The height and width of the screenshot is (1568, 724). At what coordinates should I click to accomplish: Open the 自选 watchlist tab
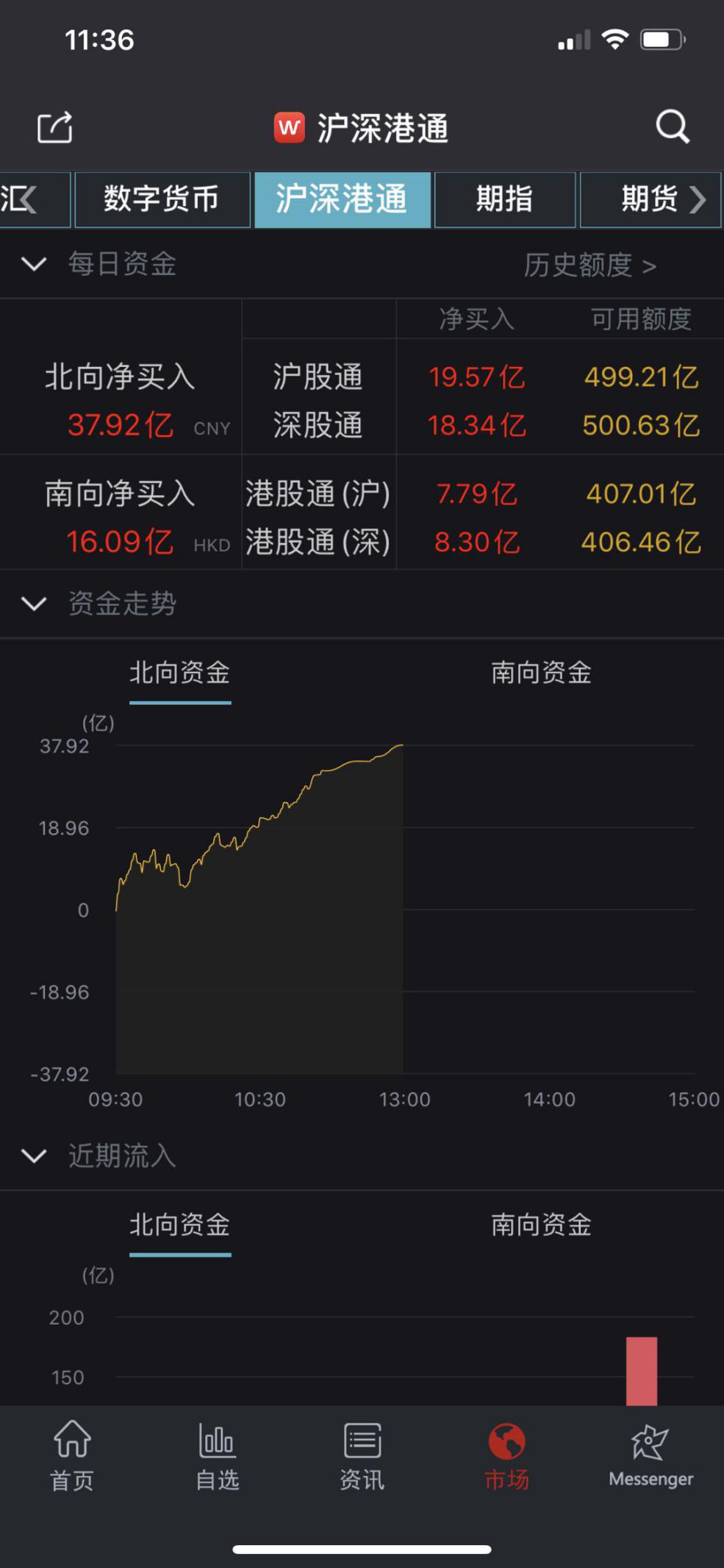[217, 1455]
